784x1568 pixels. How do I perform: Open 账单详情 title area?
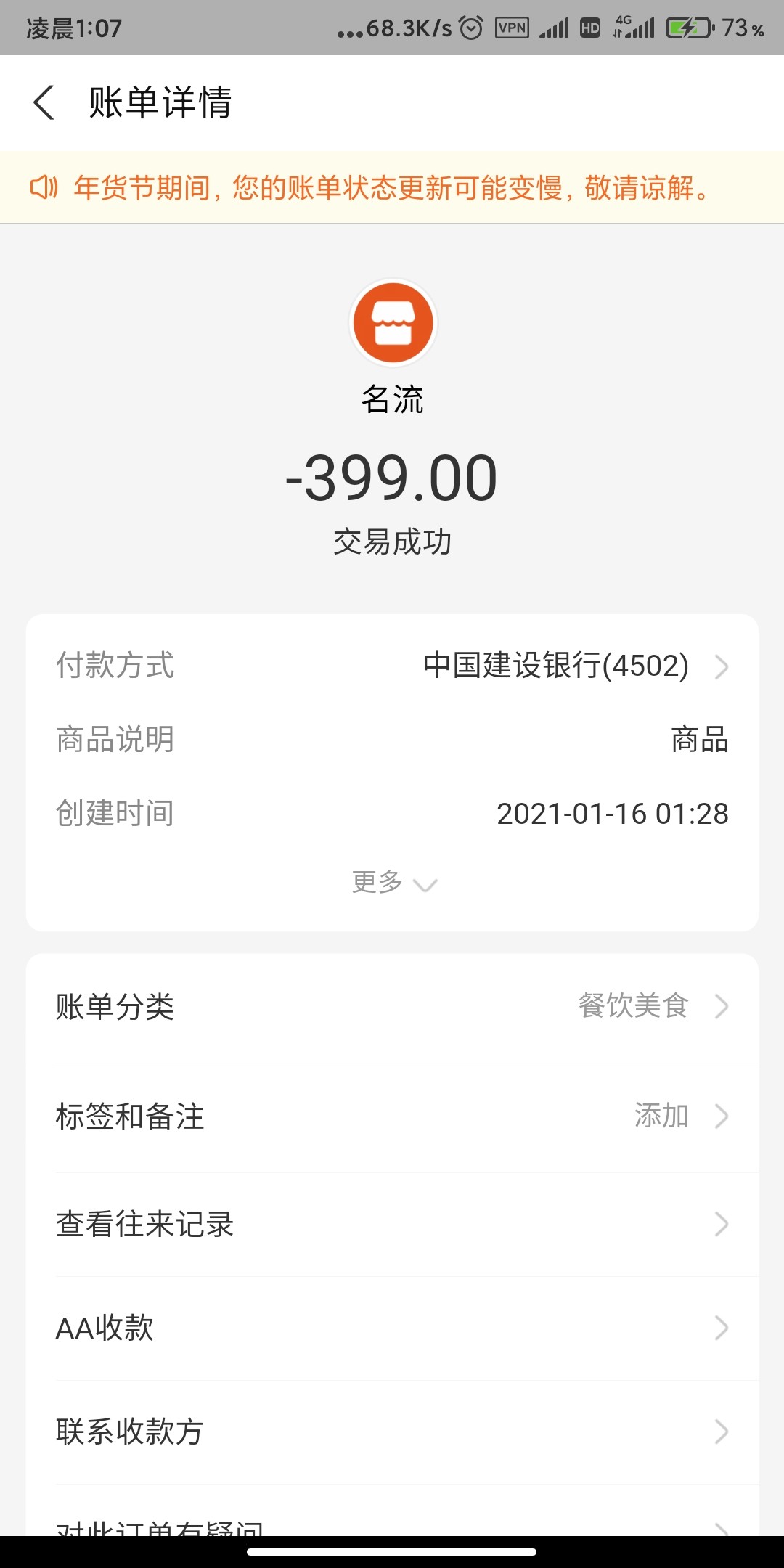pos(160,104)
